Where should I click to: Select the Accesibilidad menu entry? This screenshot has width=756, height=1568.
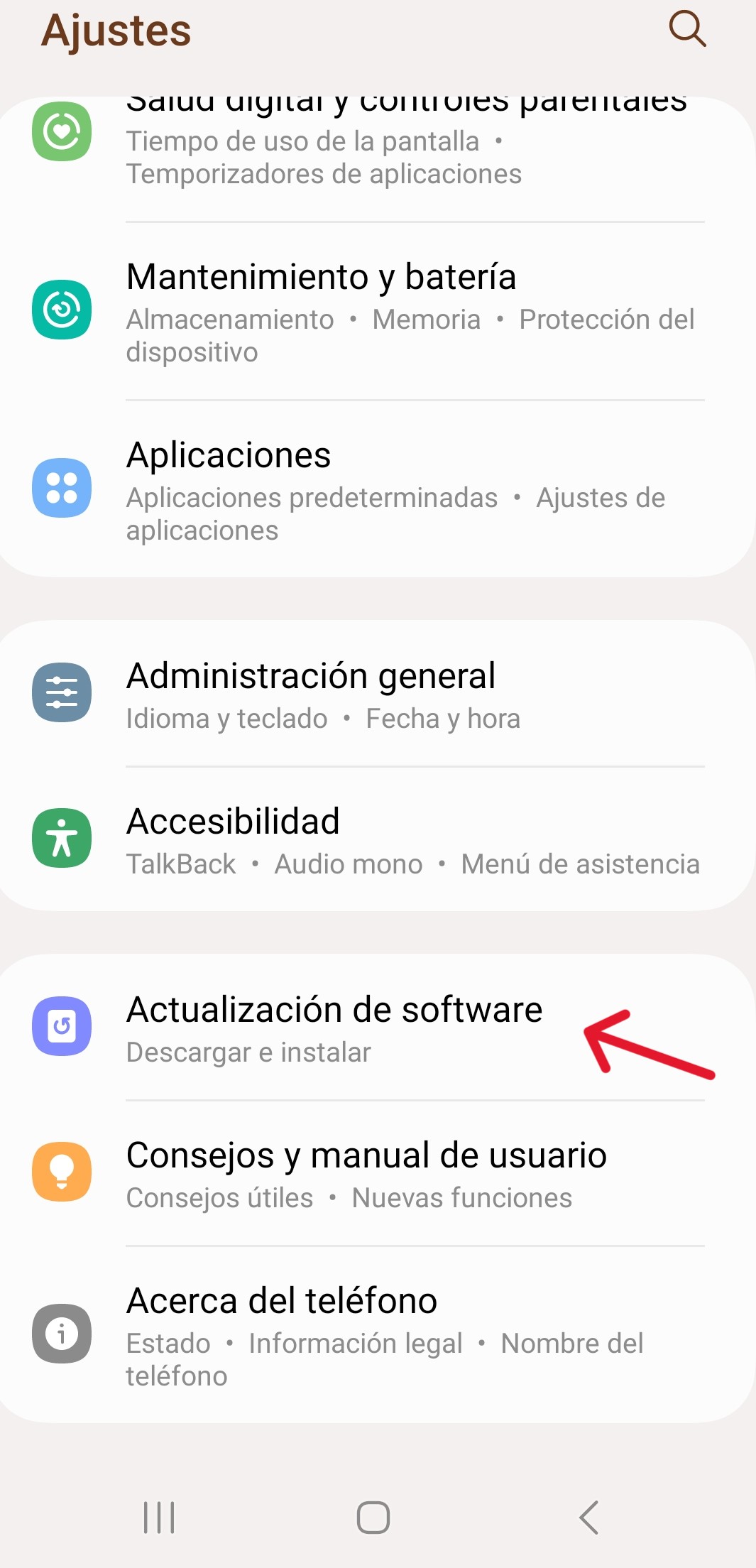click(233, 821)
